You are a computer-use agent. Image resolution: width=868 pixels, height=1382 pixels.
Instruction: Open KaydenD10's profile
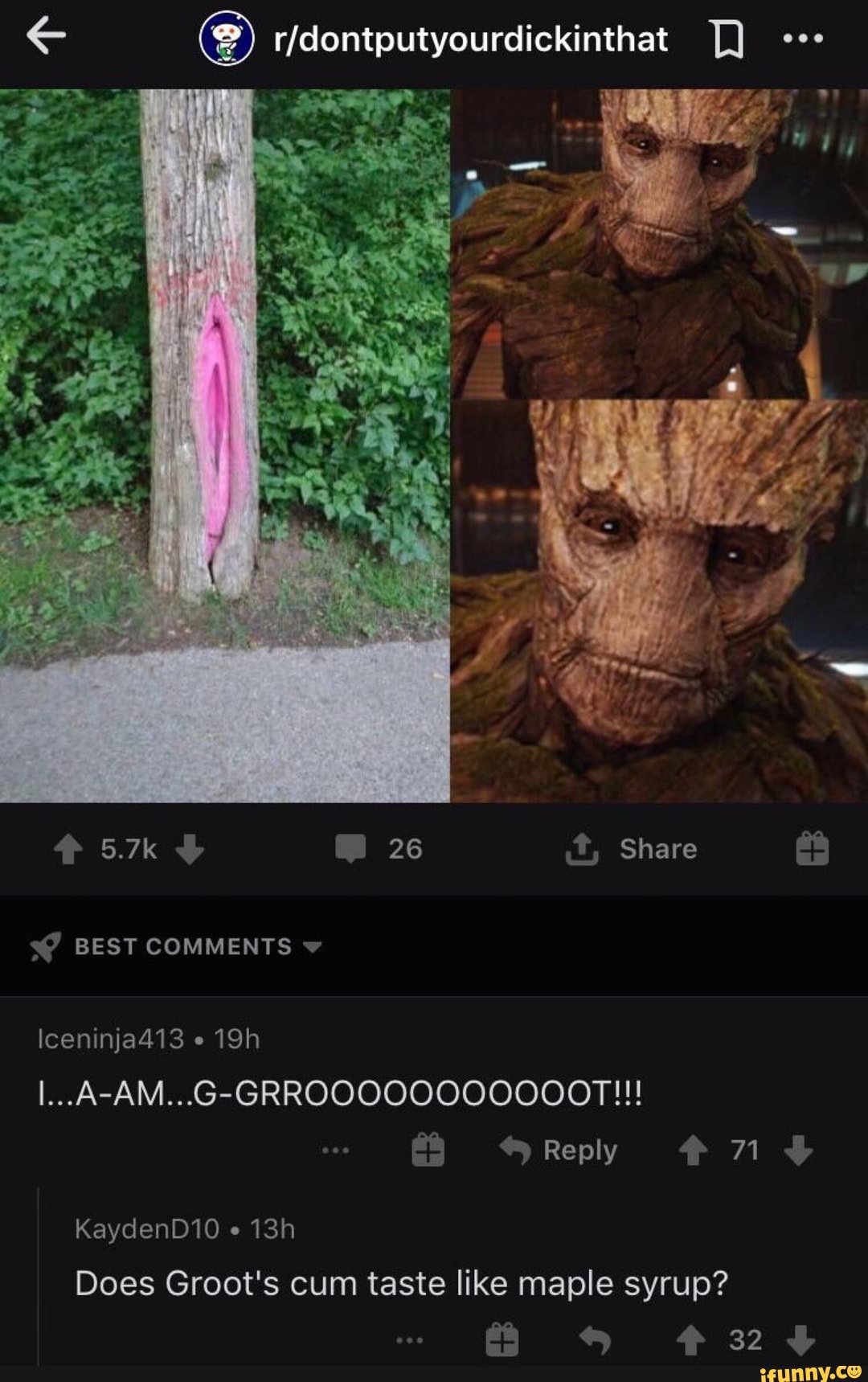coord(147,1228)
